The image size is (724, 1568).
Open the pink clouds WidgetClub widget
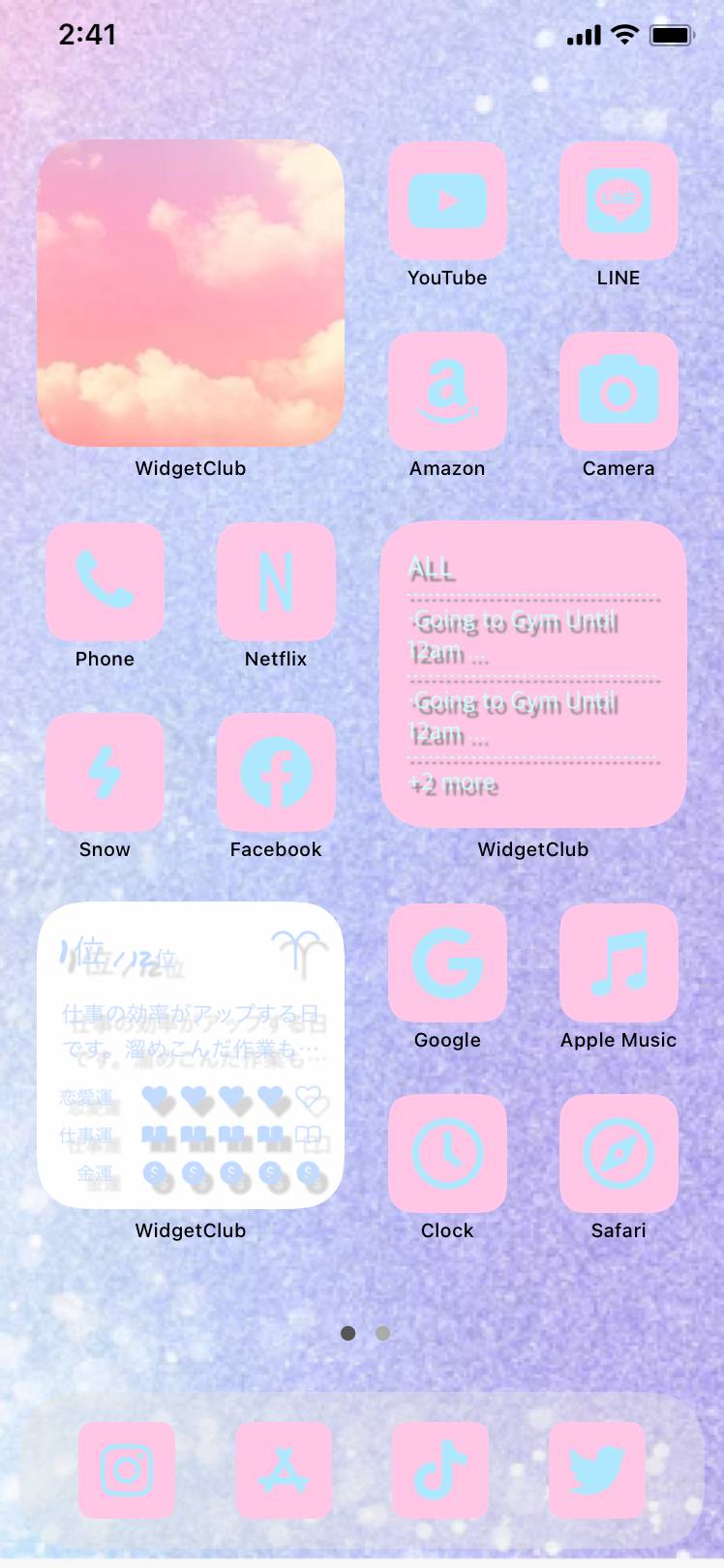(191, 293)
